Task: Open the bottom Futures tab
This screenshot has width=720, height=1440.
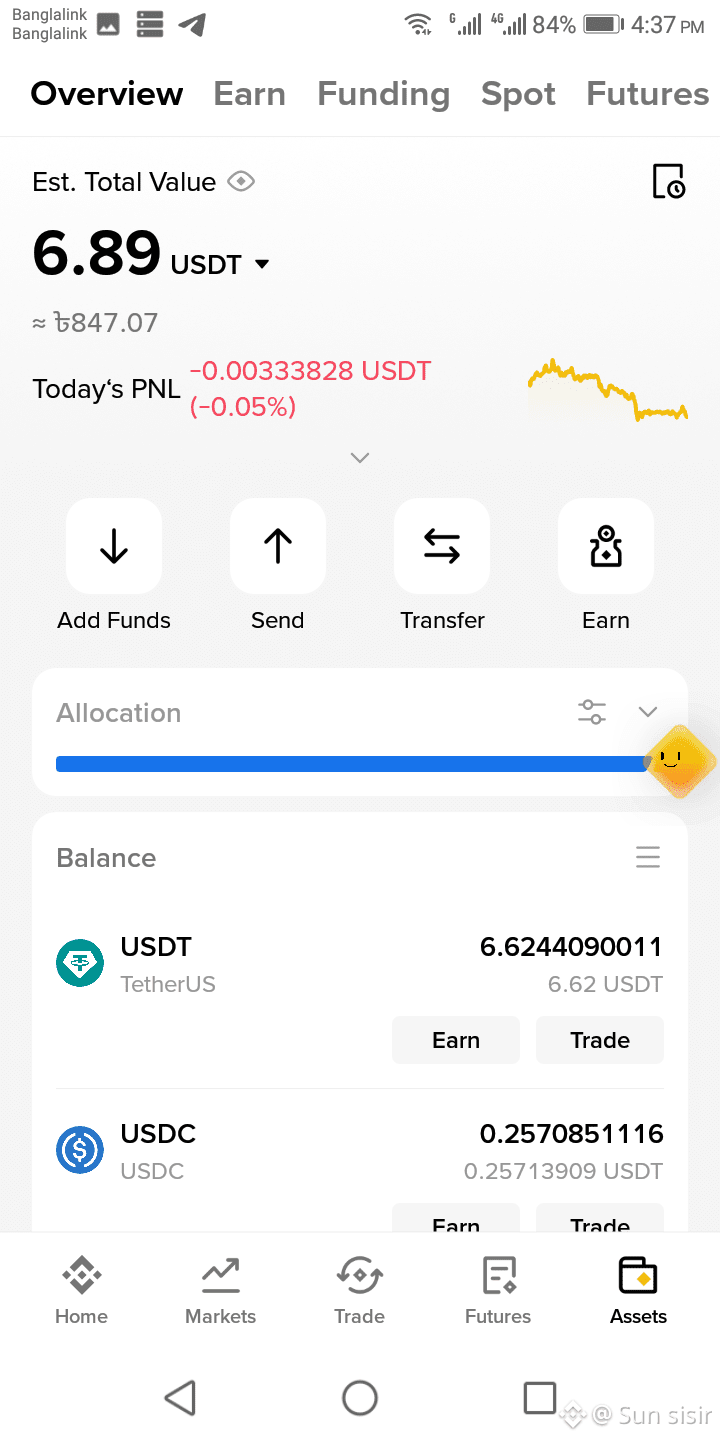Action: (x=498, y=1291)
